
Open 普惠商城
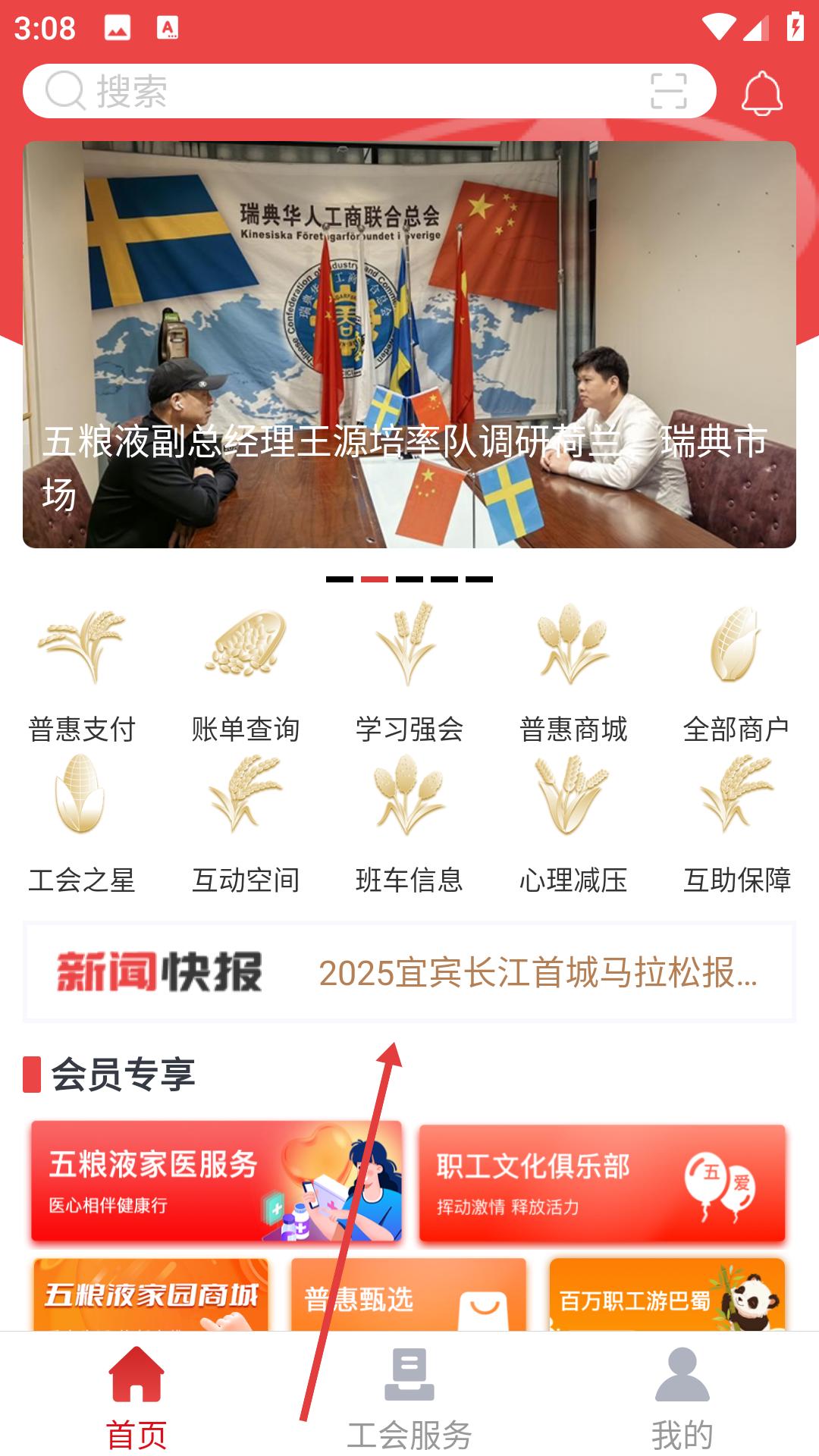[573, 673]
